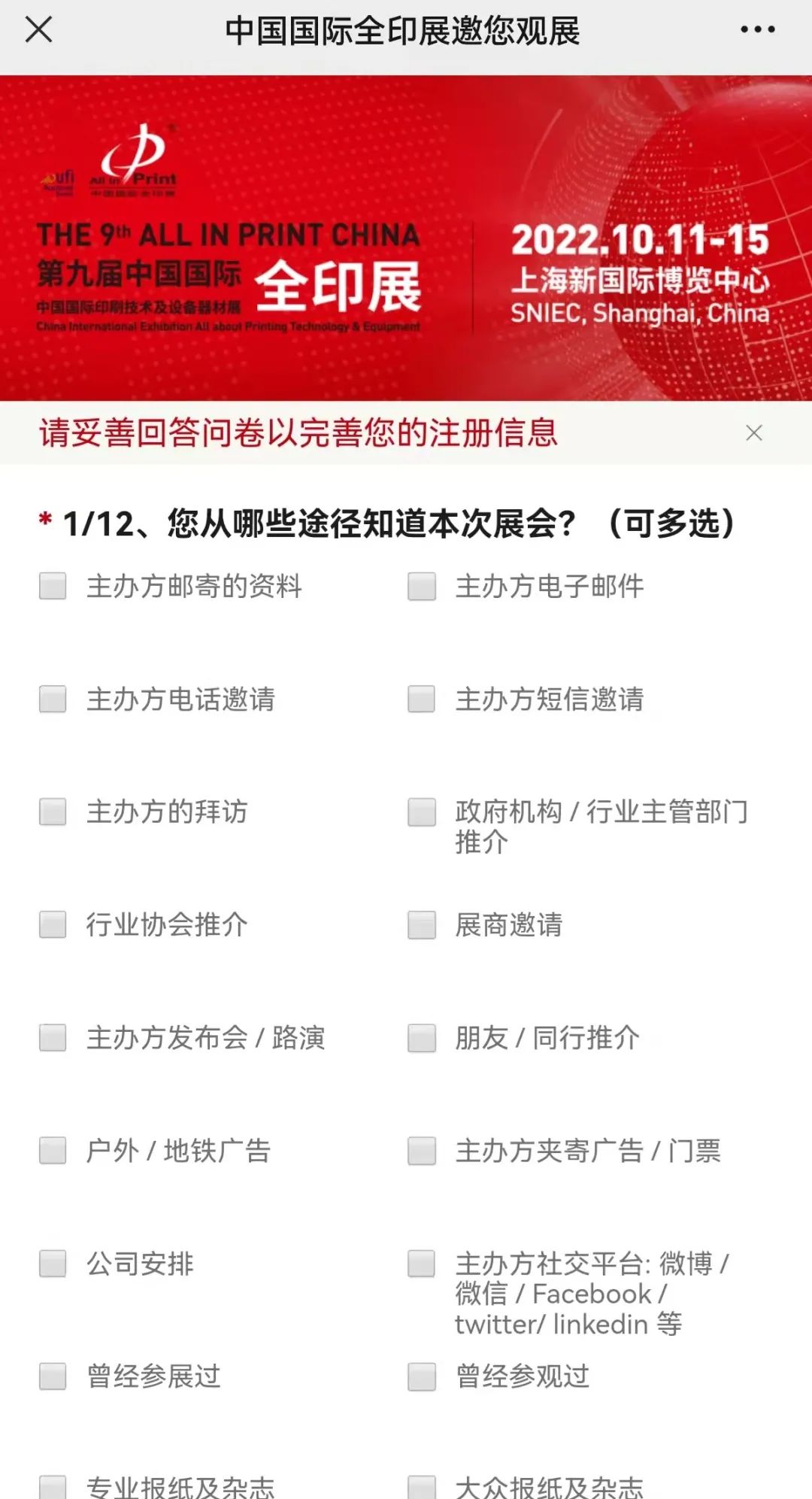Check 主办方短信邀请 box
This screenshot has width=812, height=1499.
pyautogui.click(x=422, y=699)
